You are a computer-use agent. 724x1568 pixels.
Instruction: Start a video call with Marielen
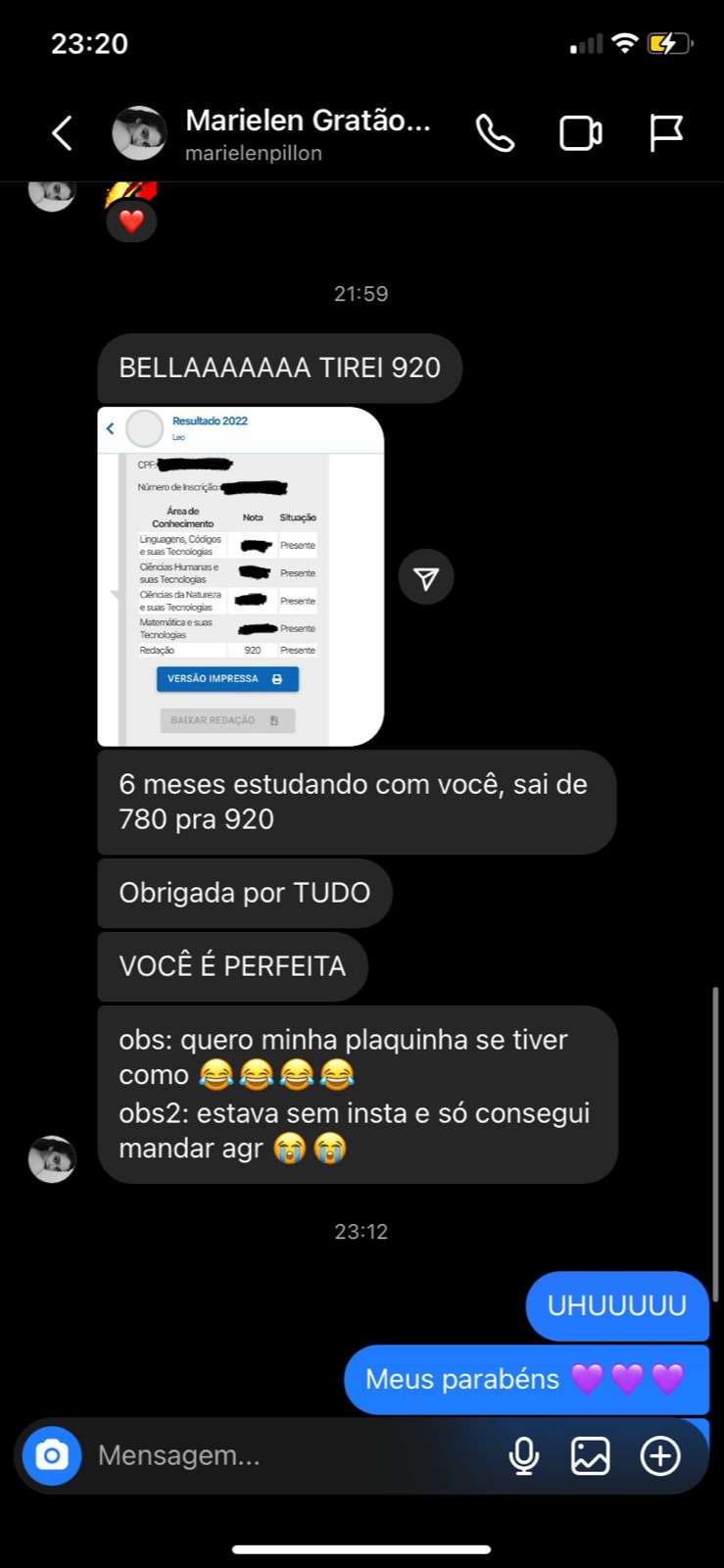click(x=581, y=133)
